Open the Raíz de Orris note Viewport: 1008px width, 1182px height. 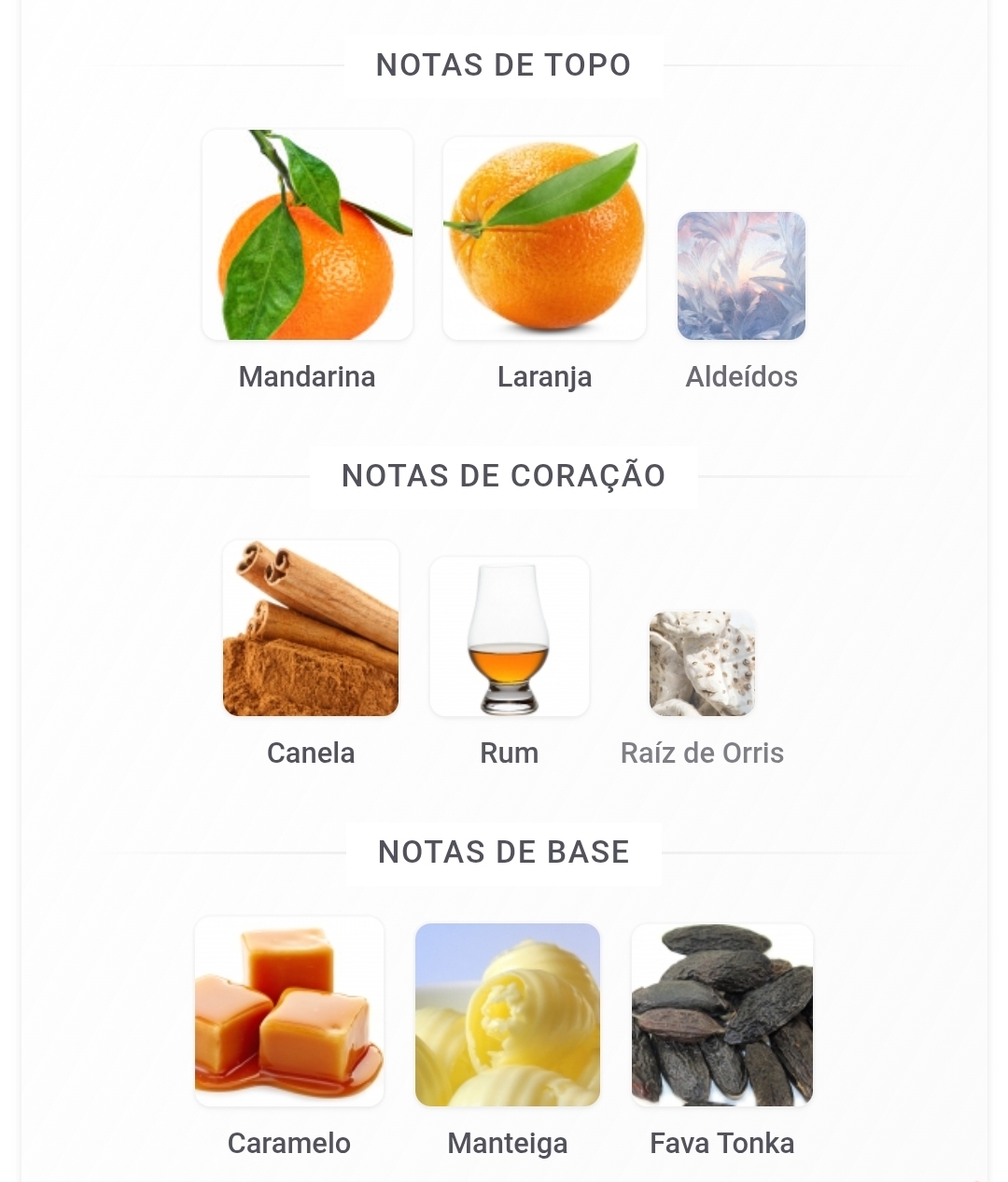click(702, 664)
